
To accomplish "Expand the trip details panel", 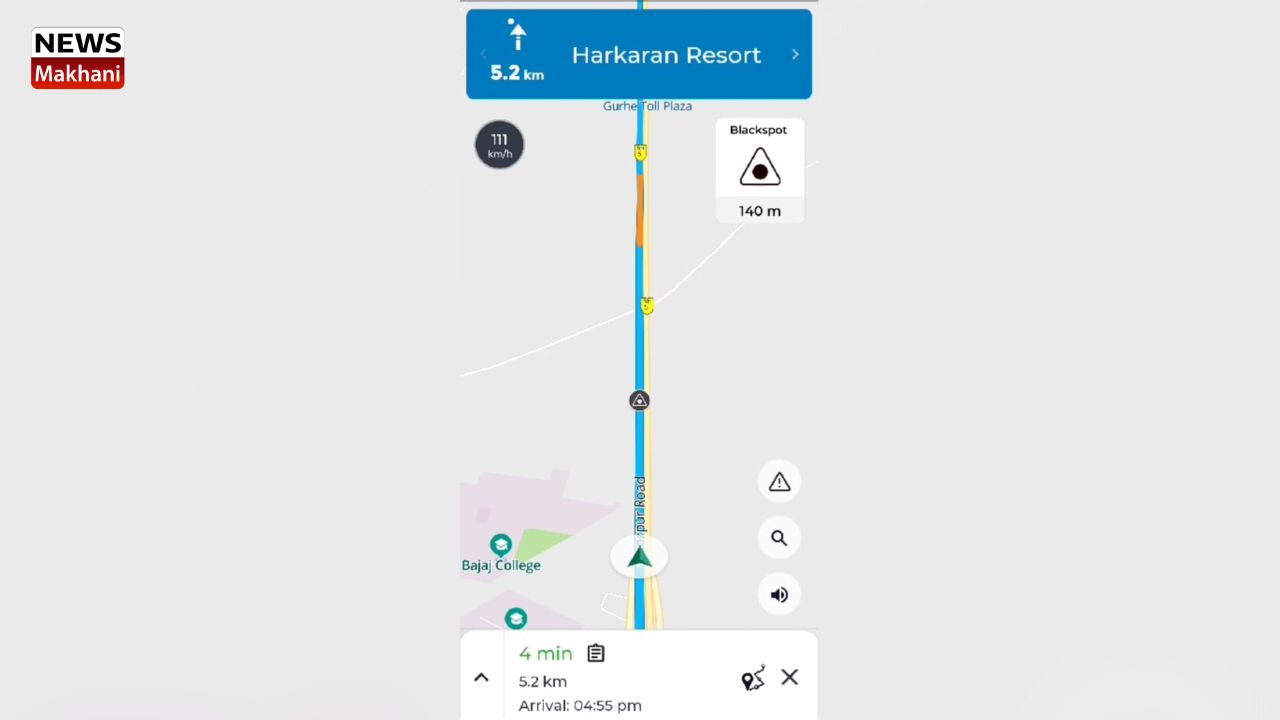I will [x=481, y=678].
